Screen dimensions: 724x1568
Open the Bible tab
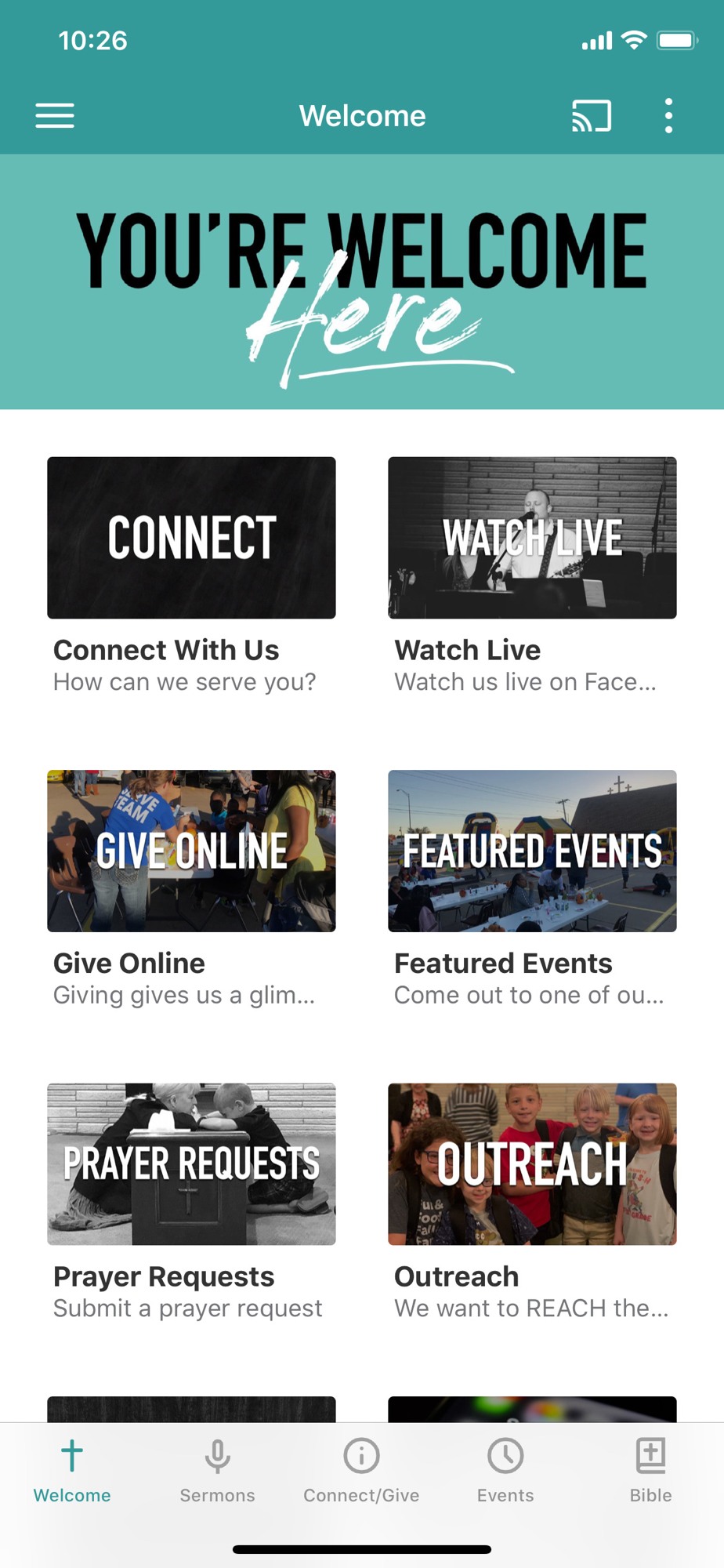(x=650, y=1471)
